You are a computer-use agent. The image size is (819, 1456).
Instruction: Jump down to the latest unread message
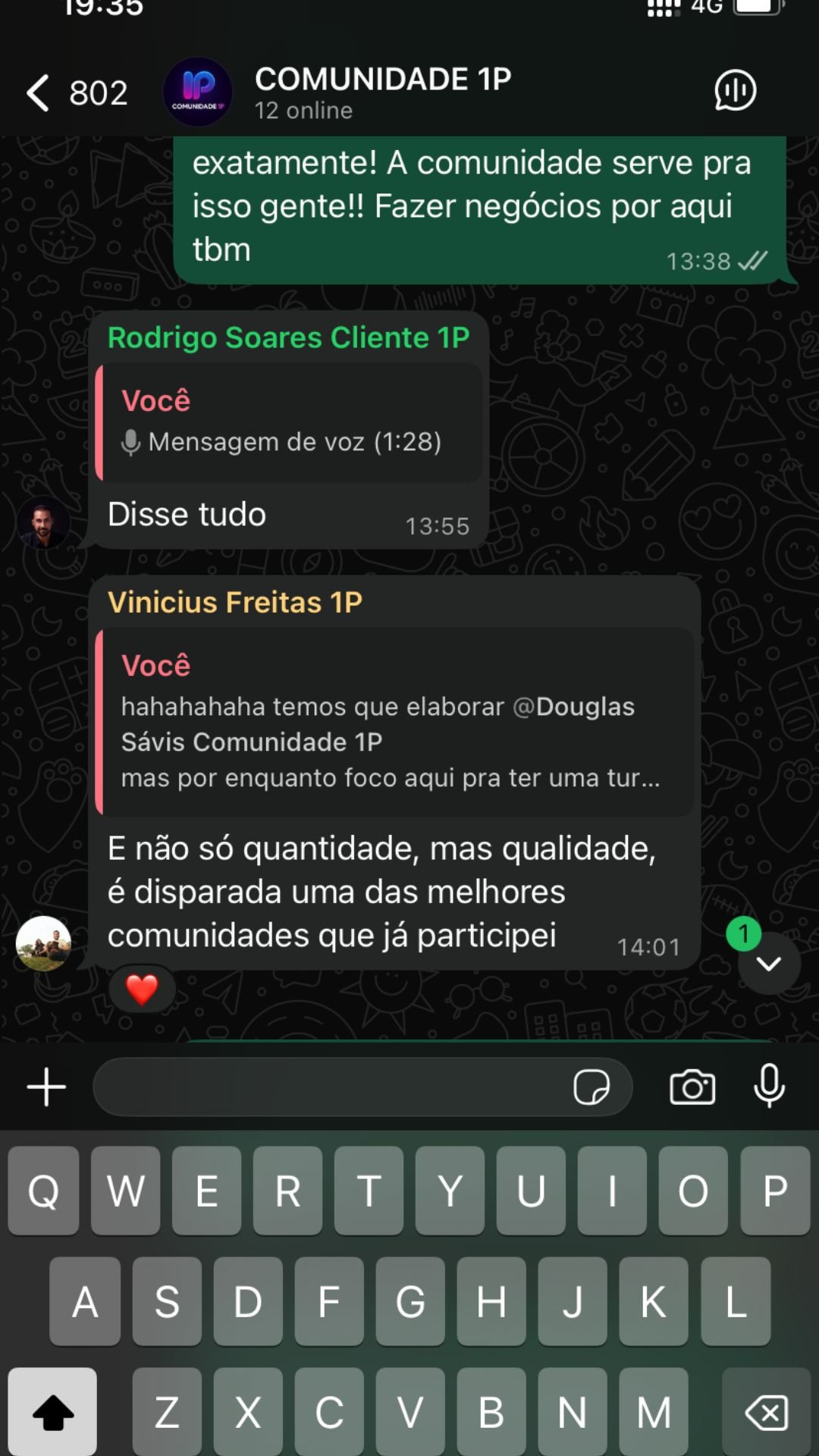[768, 963]
